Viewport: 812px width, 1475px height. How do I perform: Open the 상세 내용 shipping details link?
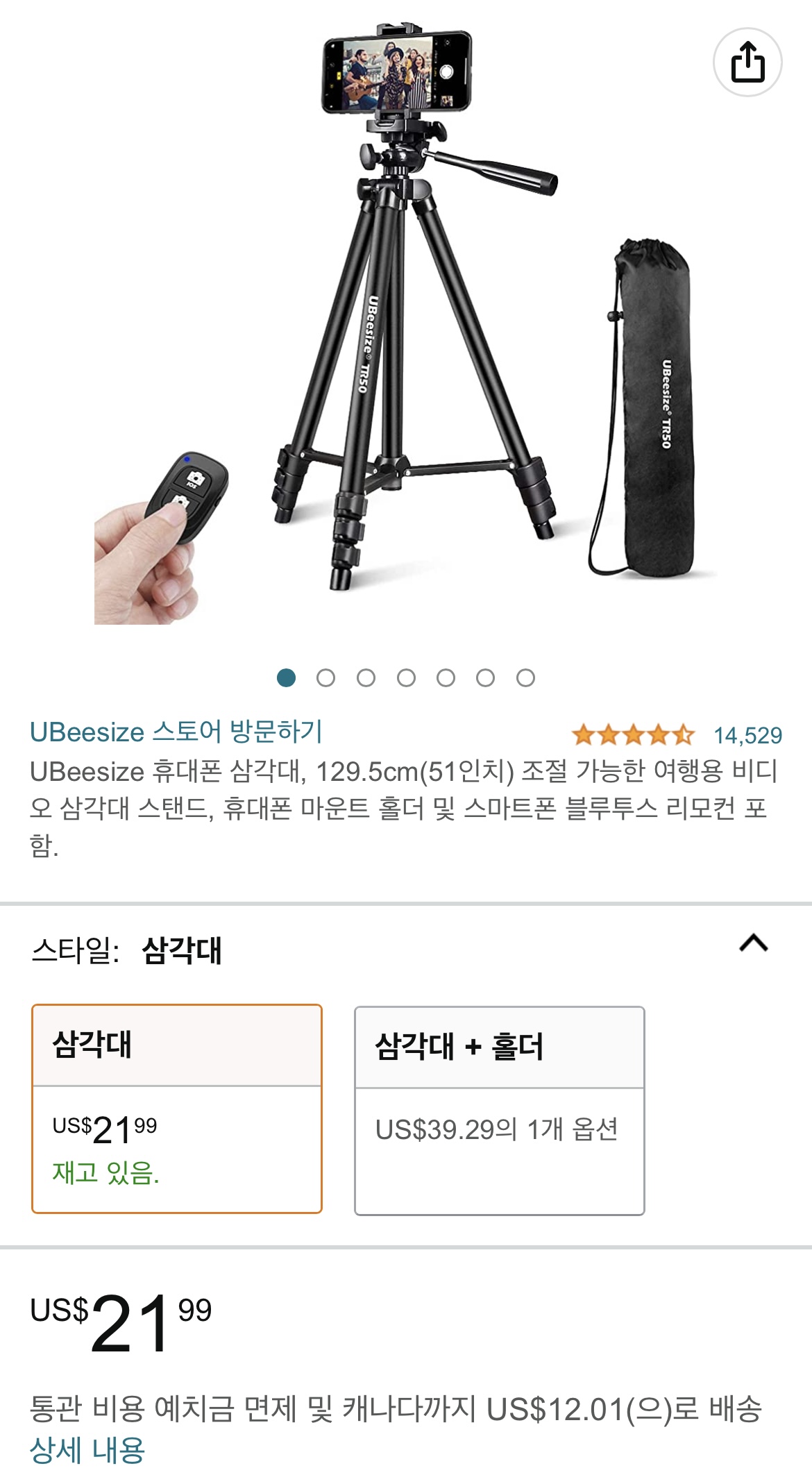(x=87, y=1450)
